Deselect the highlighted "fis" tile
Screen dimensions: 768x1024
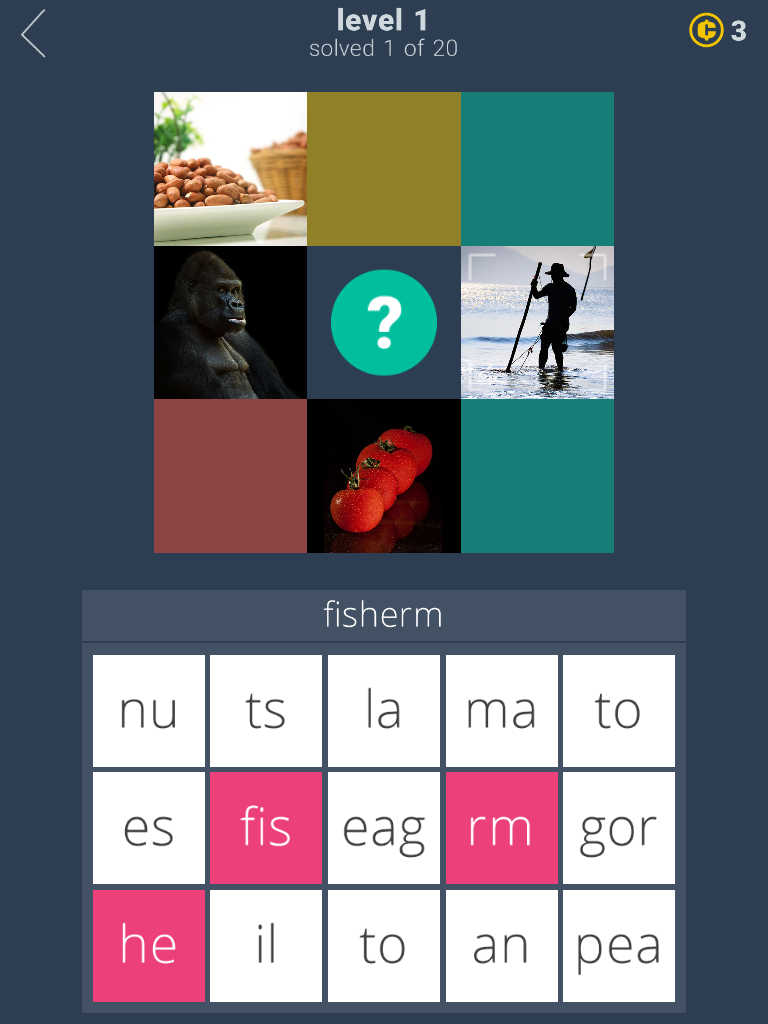266,828
